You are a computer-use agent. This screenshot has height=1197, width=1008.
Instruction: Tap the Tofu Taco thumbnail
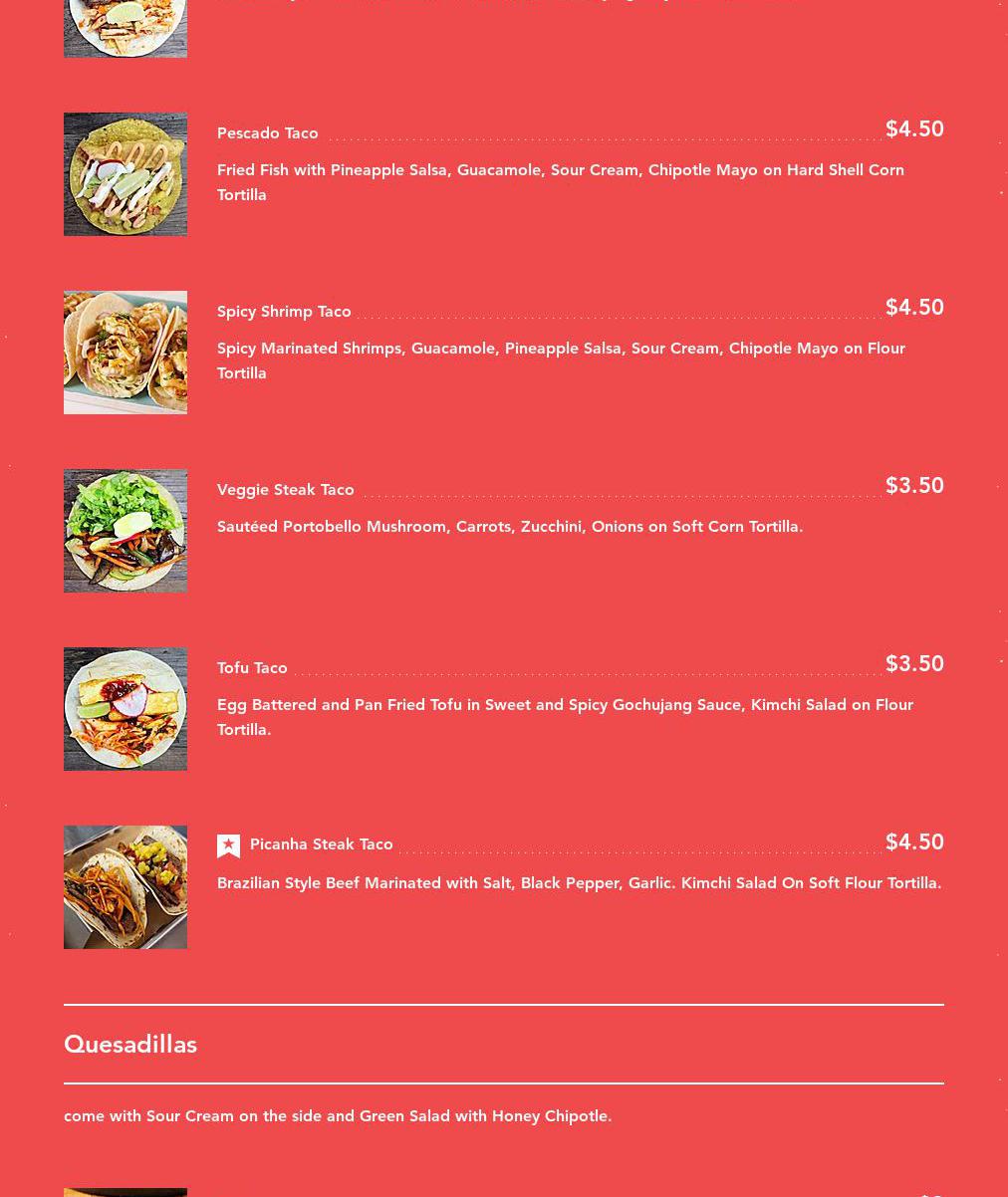126,709
